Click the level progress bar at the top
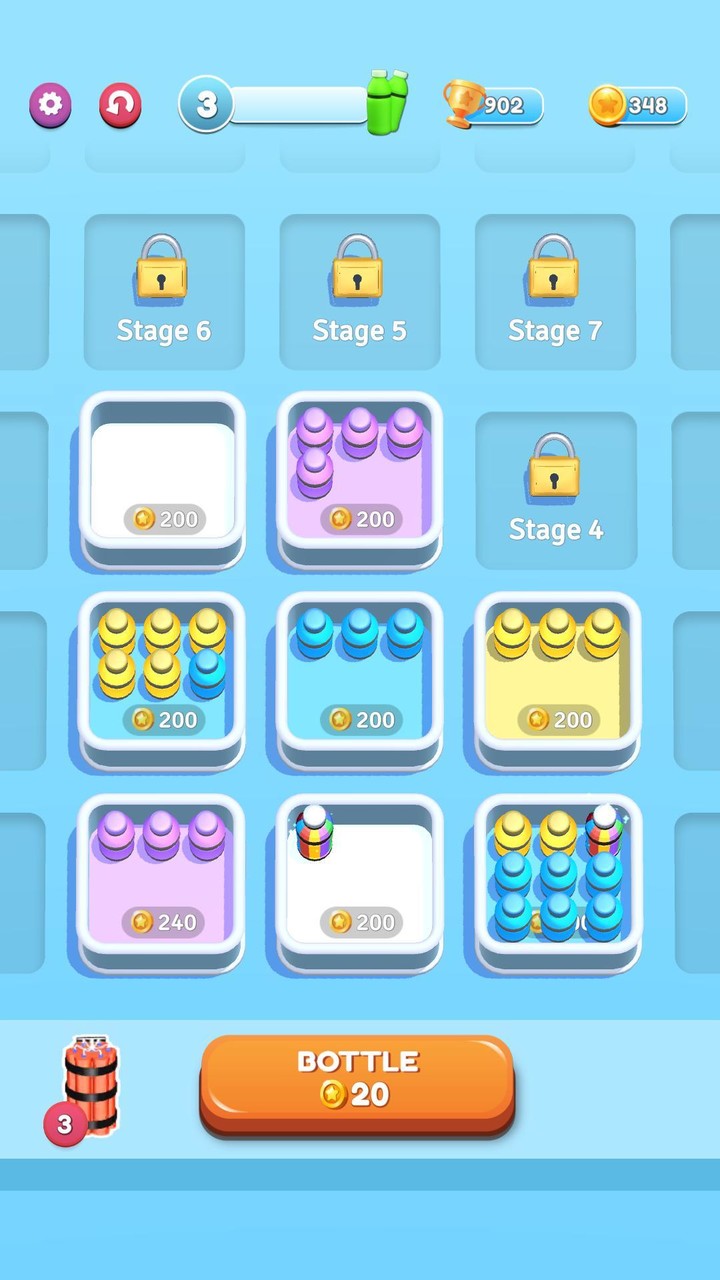Viewport: 720px width, 1280px height. point(300,104)
